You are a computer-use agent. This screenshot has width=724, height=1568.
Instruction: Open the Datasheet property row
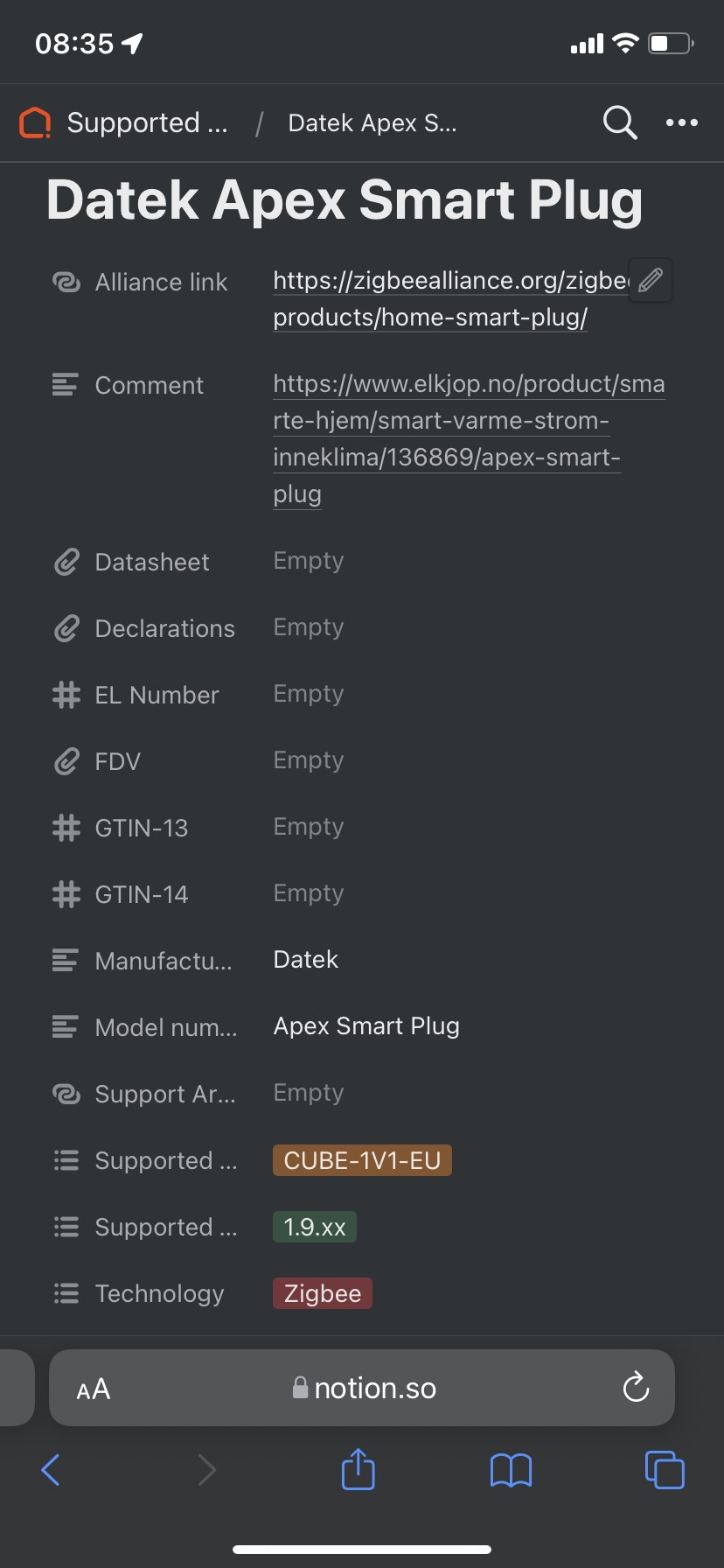tap(362, 562)
